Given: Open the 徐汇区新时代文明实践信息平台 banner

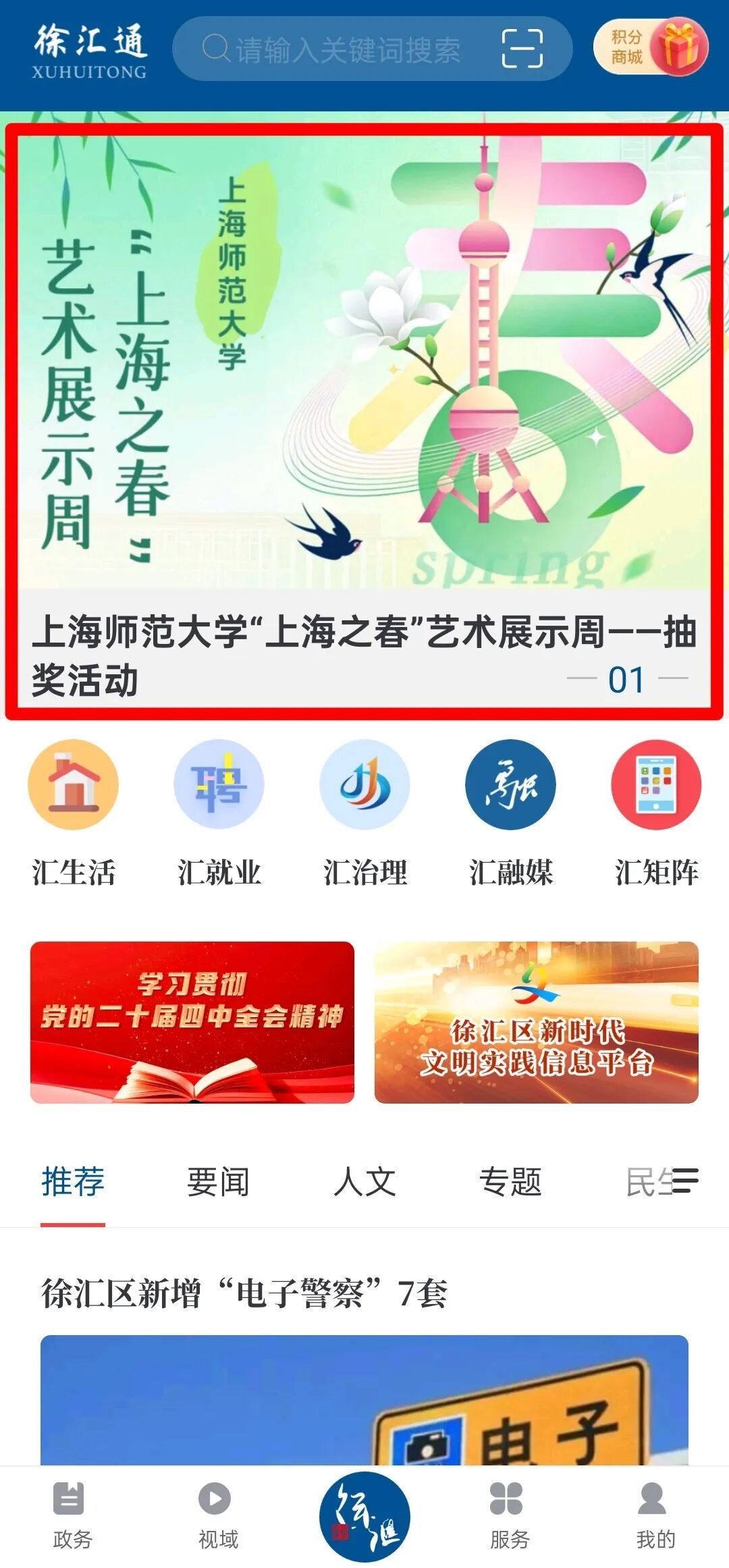Looking at the screenshot, I should tap(537, 1022).
